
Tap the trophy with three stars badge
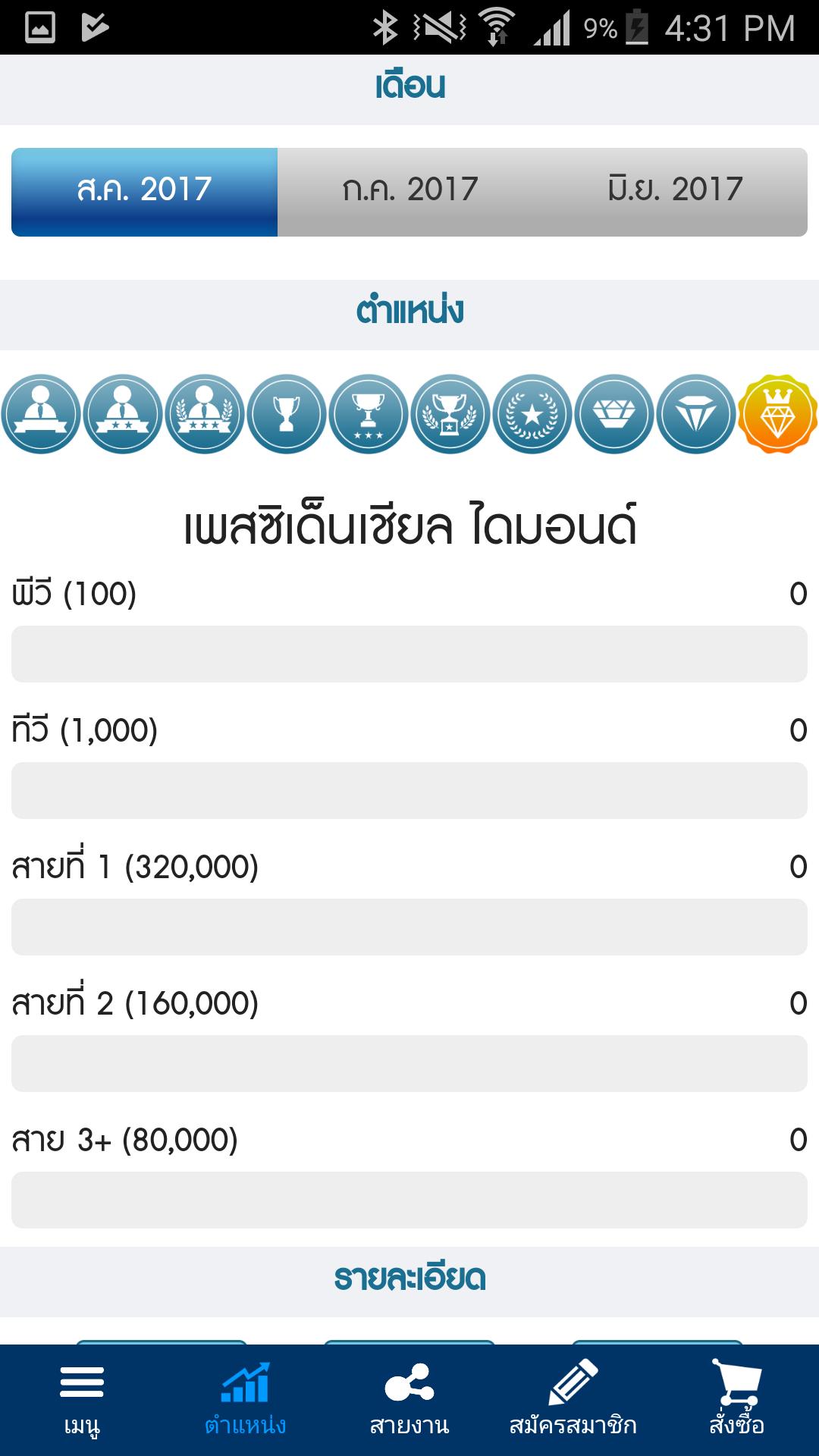click(369, 413)
